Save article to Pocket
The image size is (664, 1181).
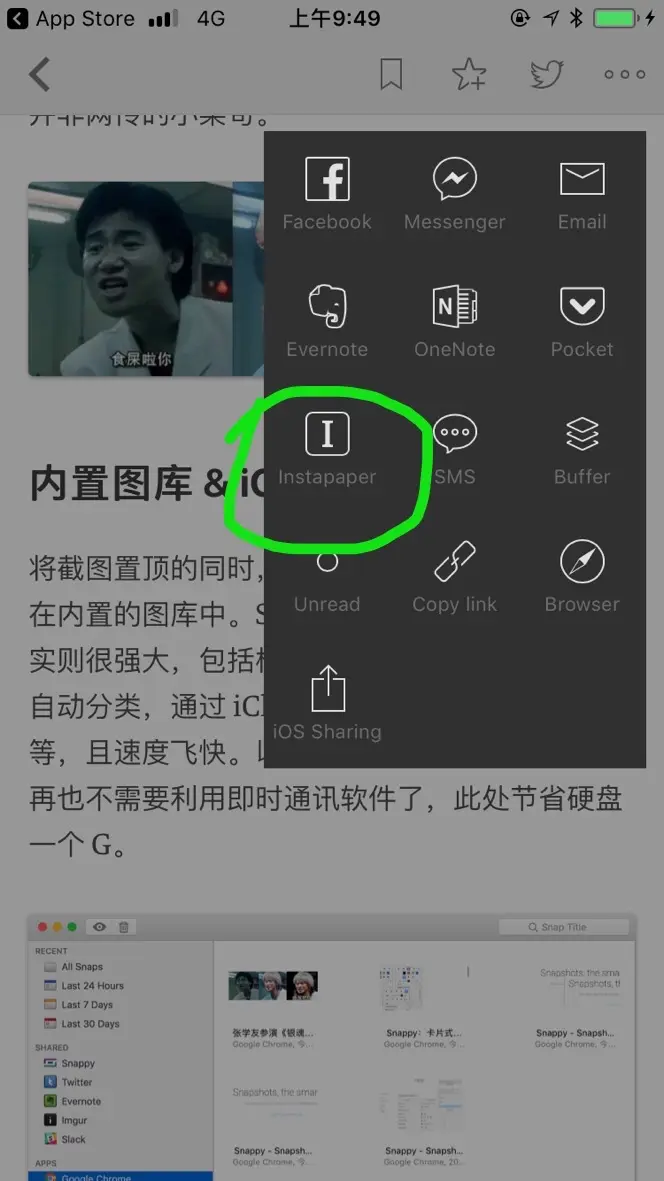(582, 322)
